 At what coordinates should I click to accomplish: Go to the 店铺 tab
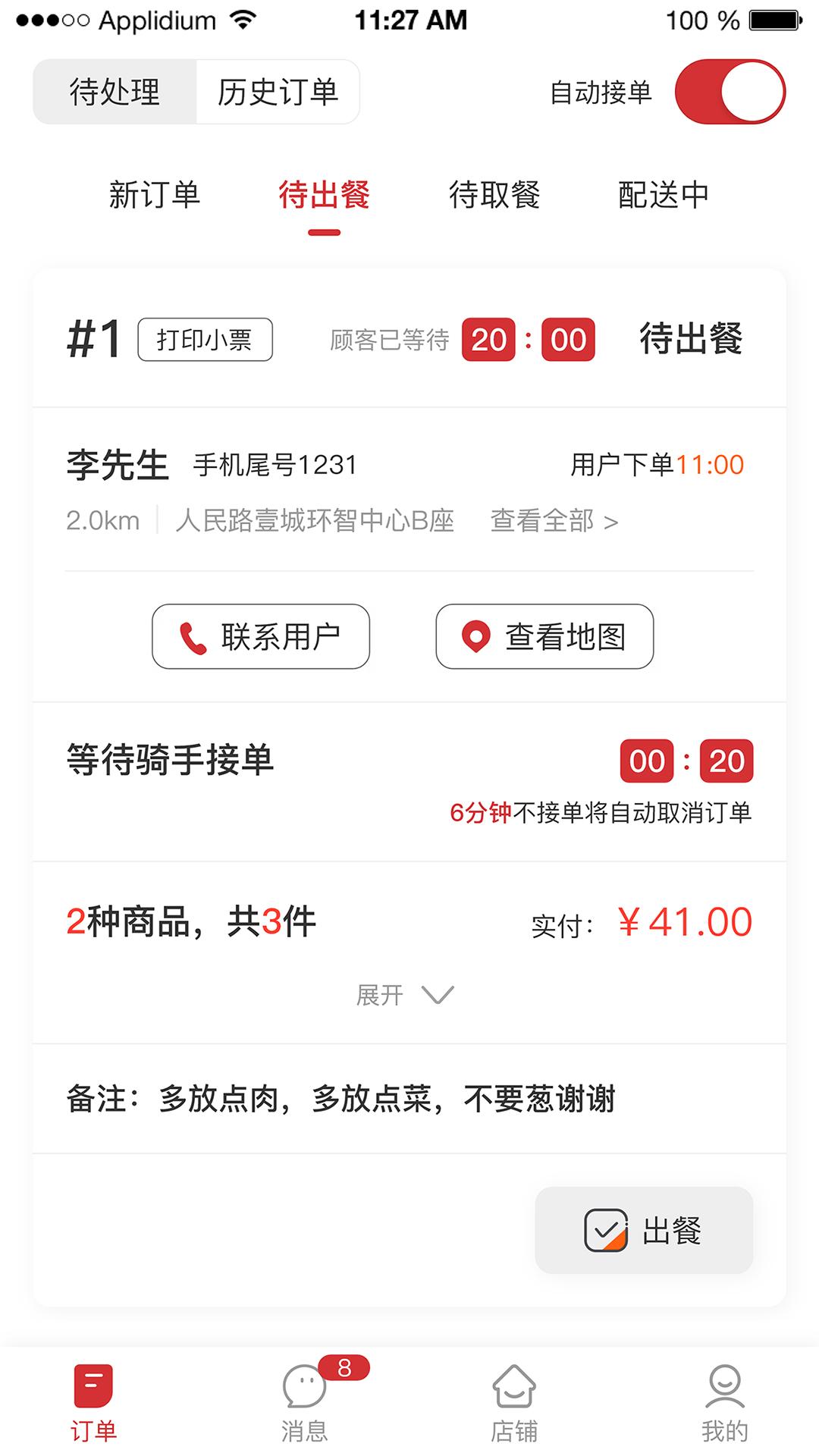(514, 1404)
